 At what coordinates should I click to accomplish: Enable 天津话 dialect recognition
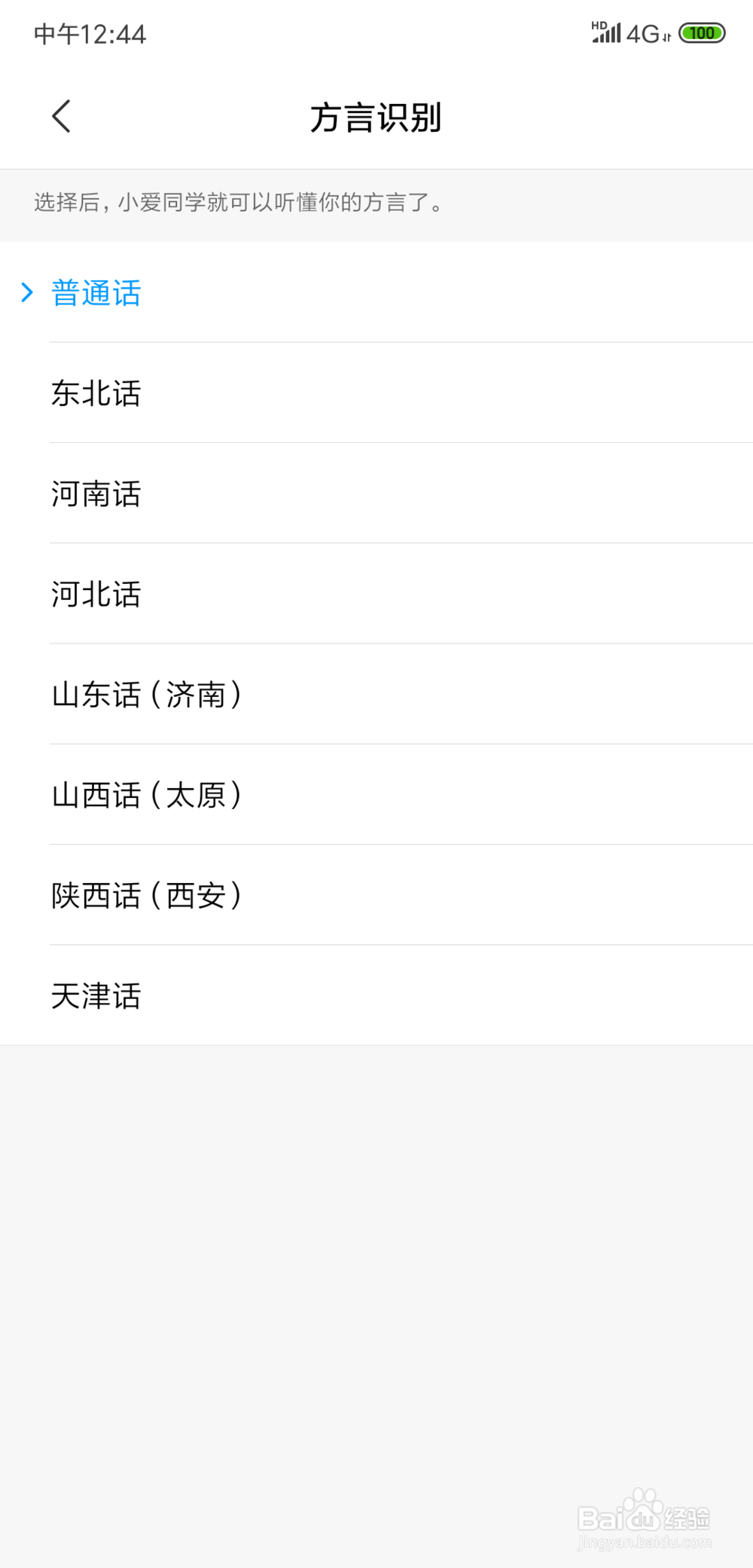coord(95,996)
